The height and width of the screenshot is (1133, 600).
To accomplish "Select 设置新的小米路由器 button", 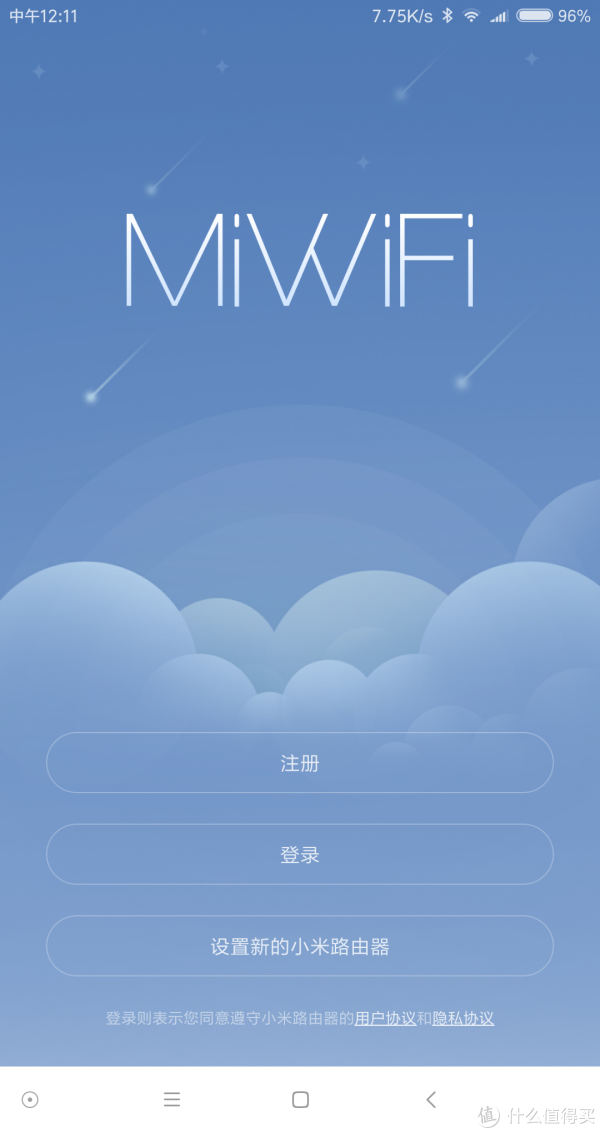I will [300, 946].
